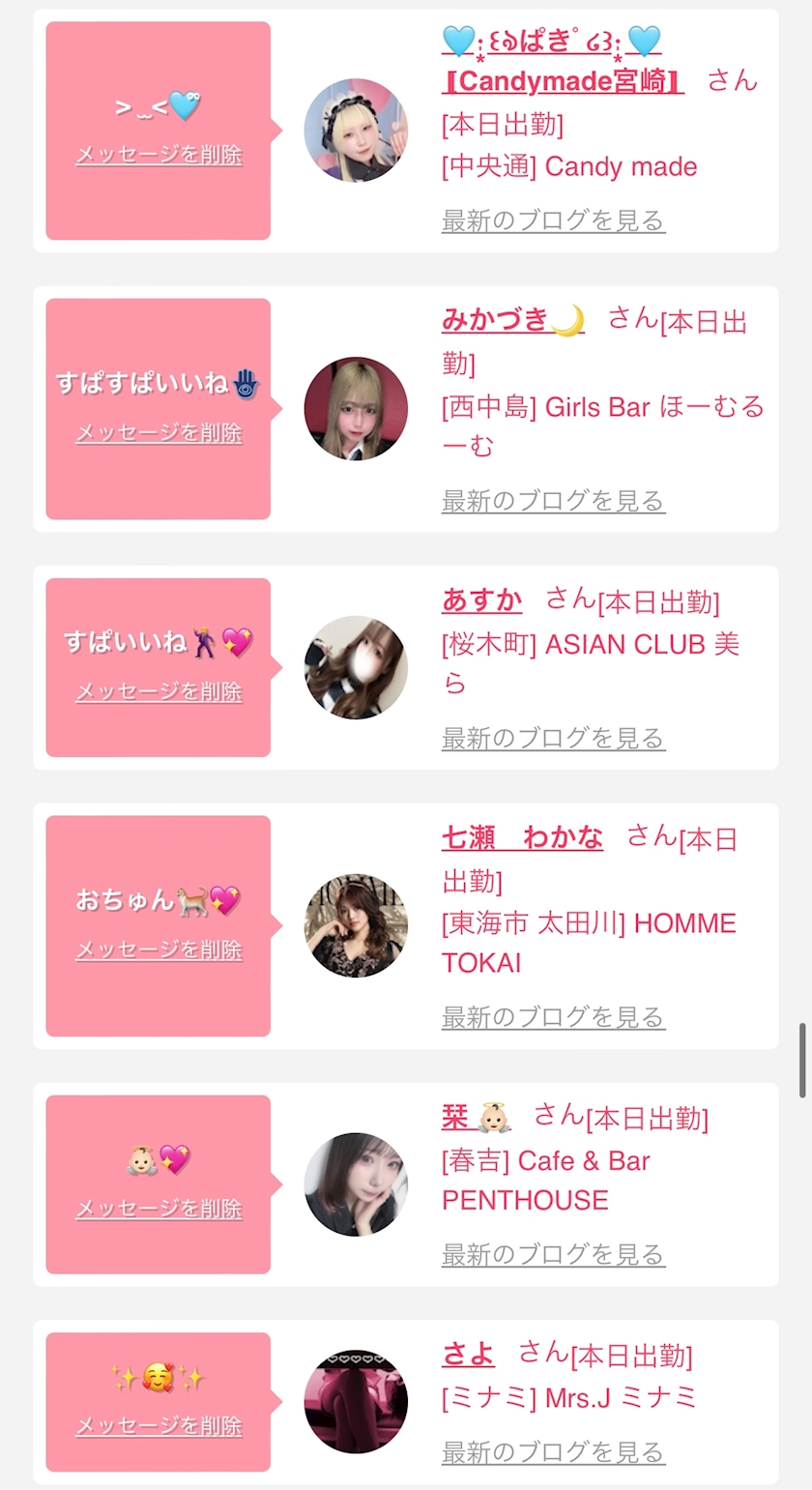This screenshot has width=812, height=1490.
Task: View さよ's latest blog
Action: pyautogui.click(x=553, y=1452)
